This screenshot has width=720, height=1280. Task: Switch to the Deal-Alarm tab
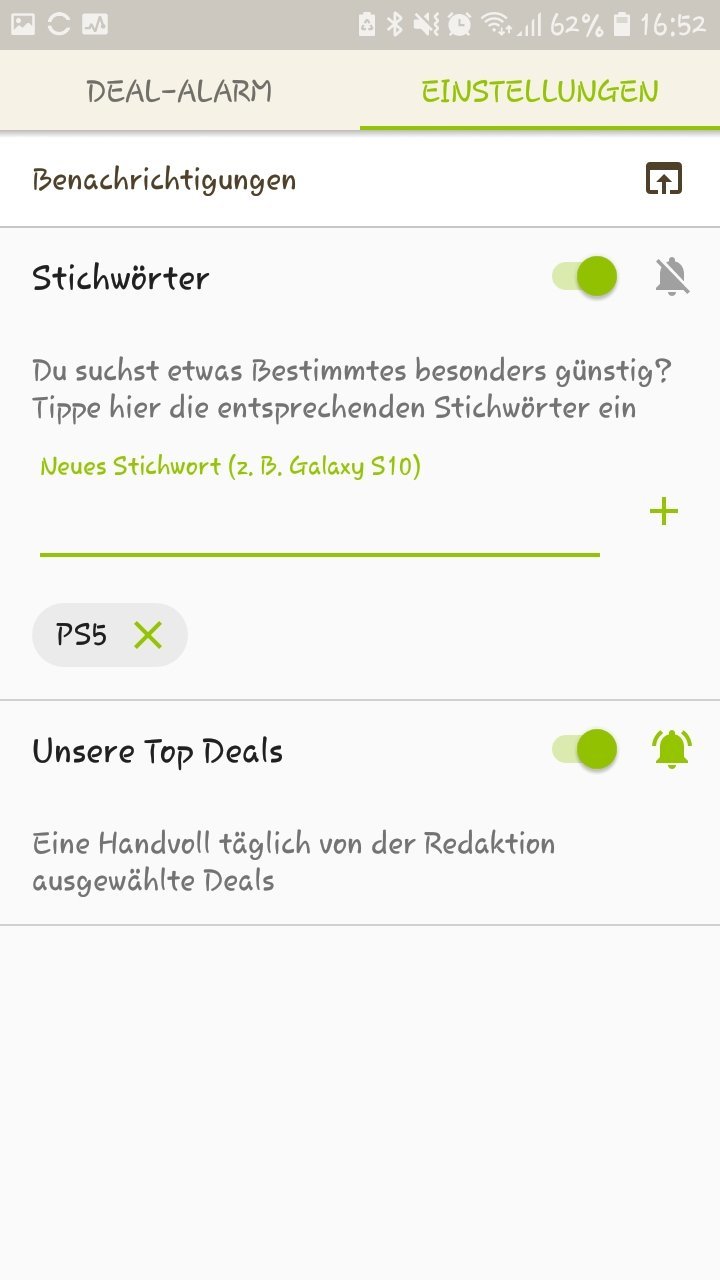[179, 91]
